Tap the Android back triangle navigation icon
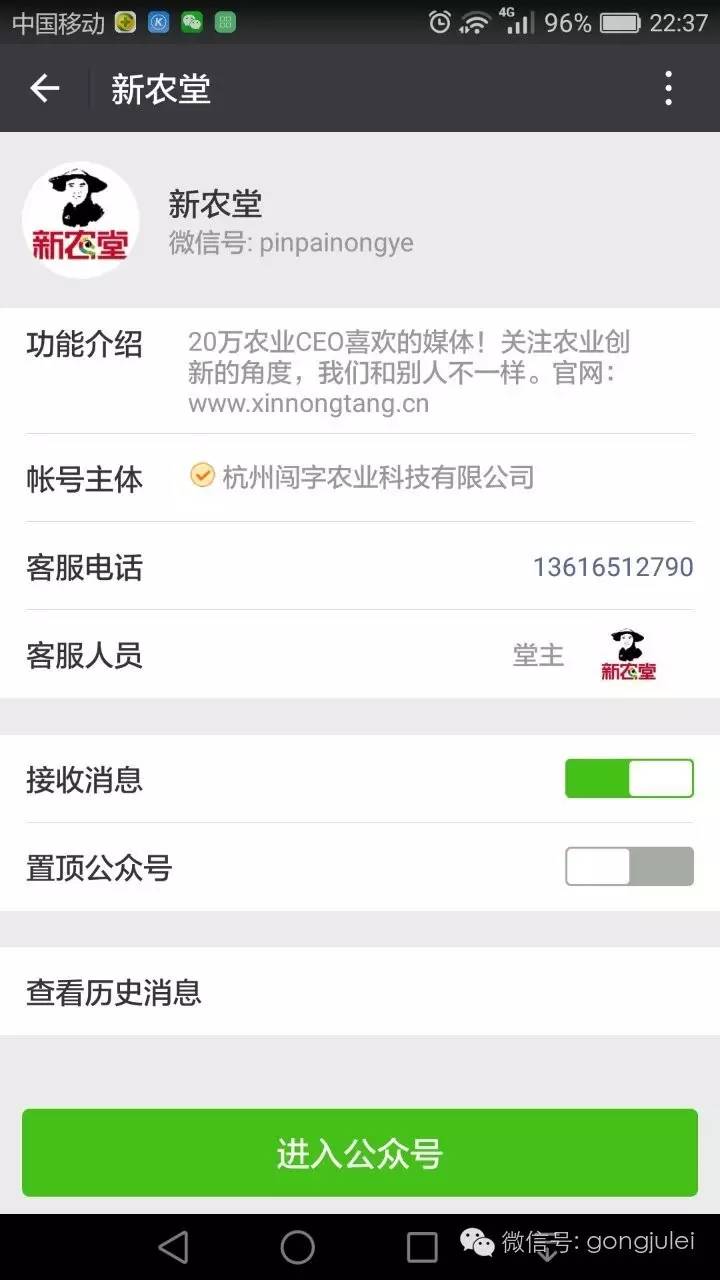Screen dimensions: 720x1280 click(x=172, y=1246)
